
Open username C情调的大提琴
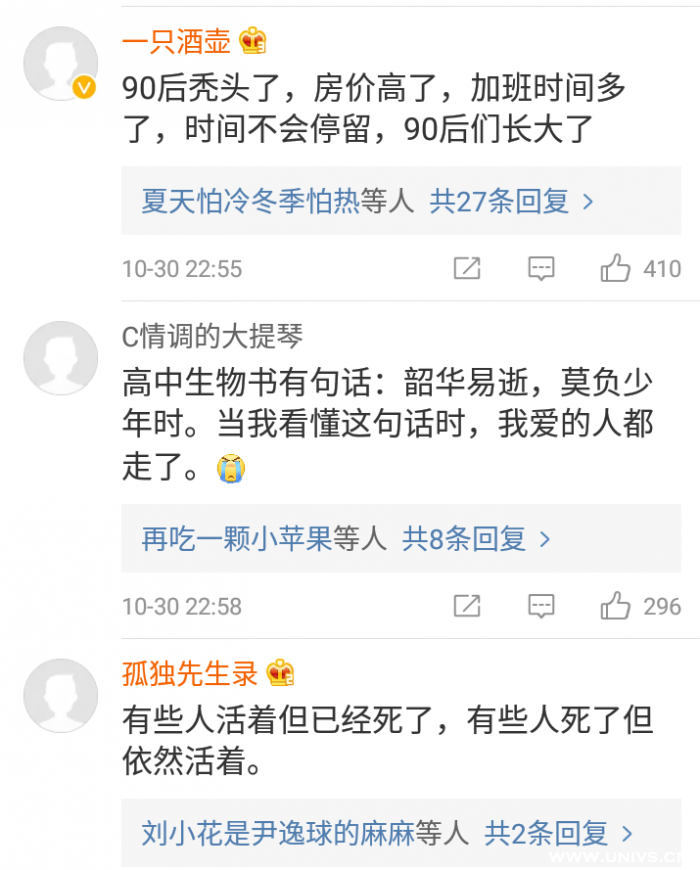click(x=212, y=336)
